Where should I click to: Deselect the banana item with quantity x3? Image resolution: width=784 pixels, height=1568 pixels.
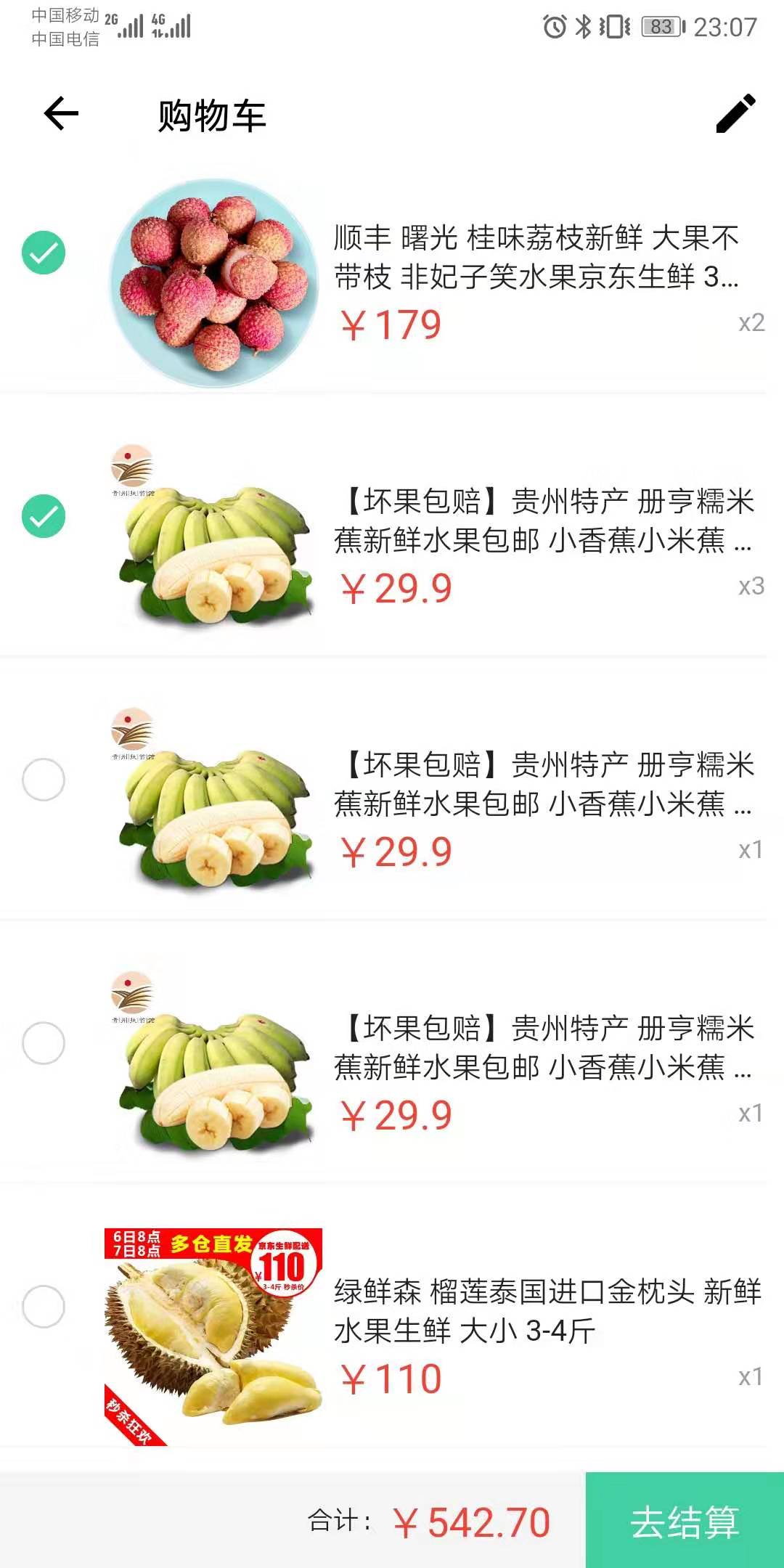point(44,516)
